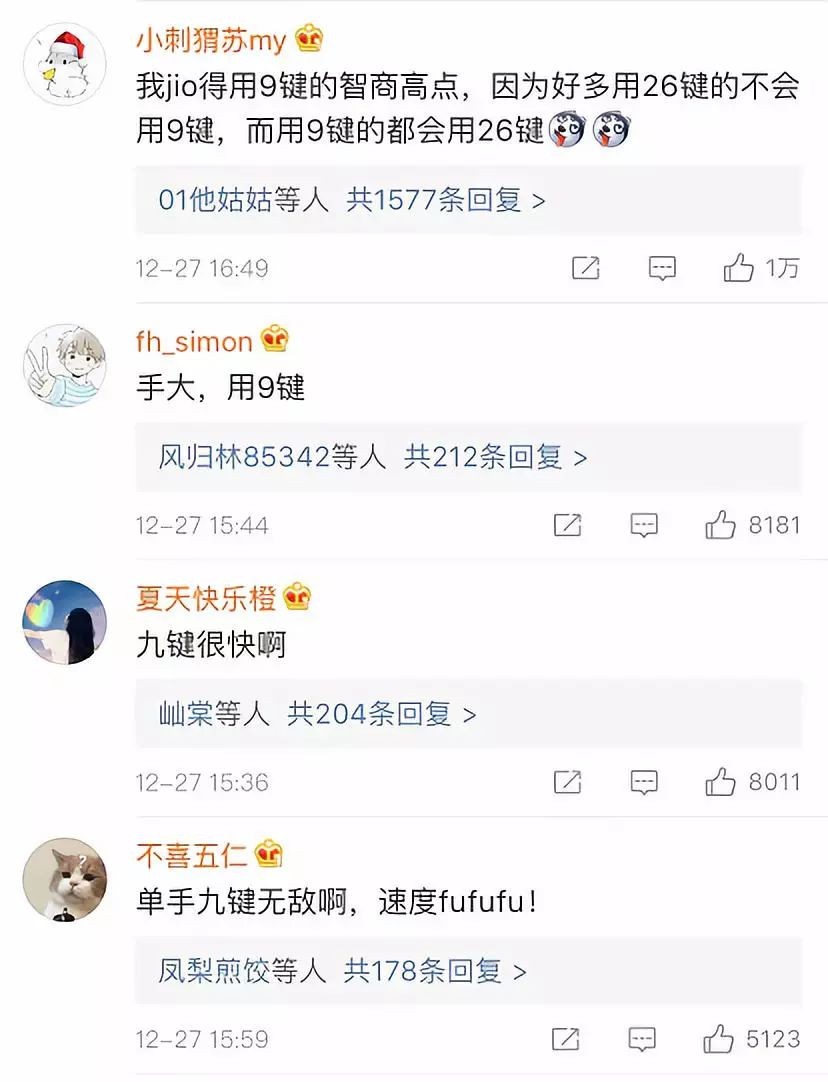Like 夏天快乐橙's comment with 8011 likes

[x=721, y=782]
